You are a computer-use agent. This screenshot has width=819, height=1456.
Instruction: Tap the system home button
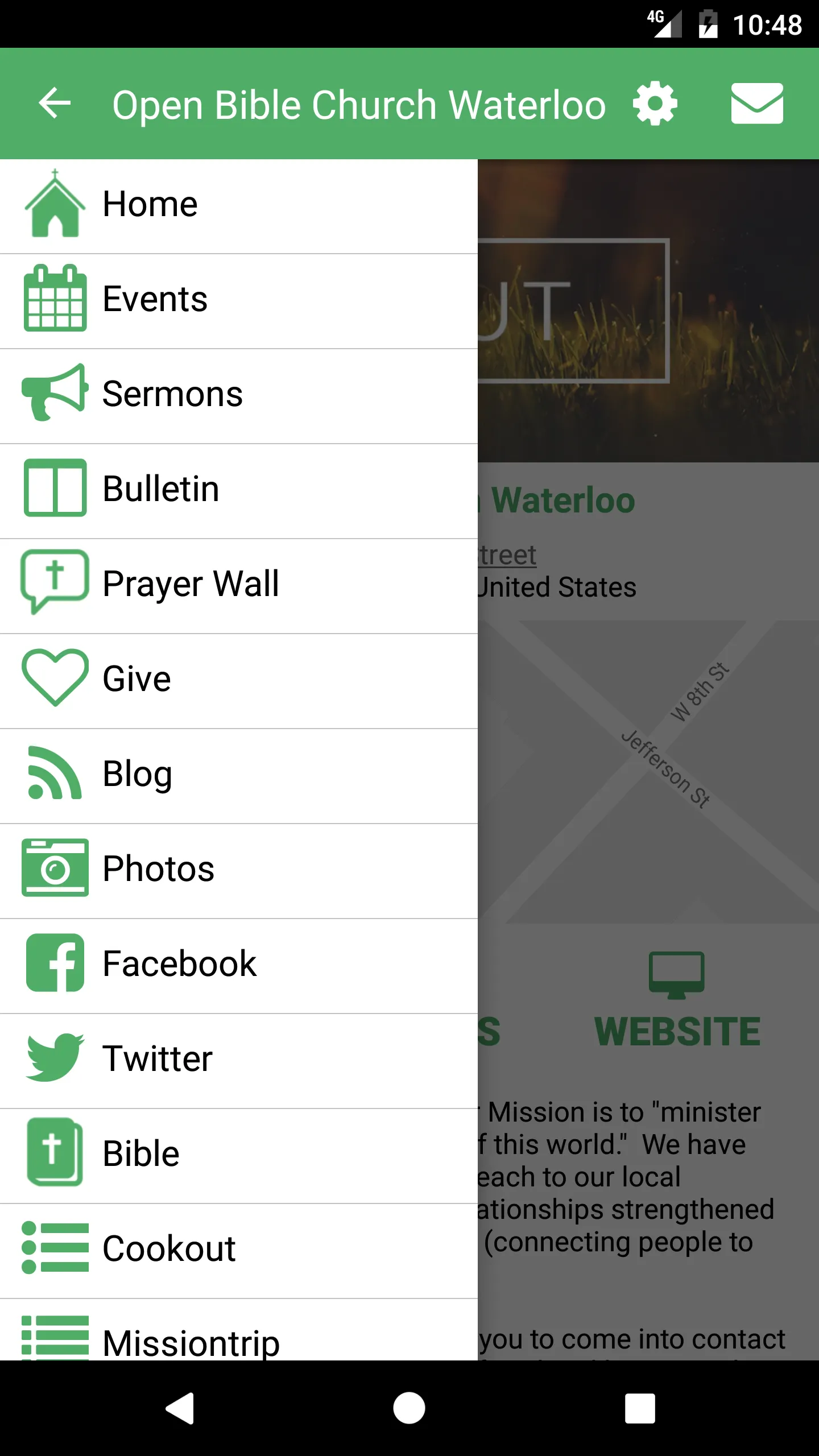tap(409, 1408)
